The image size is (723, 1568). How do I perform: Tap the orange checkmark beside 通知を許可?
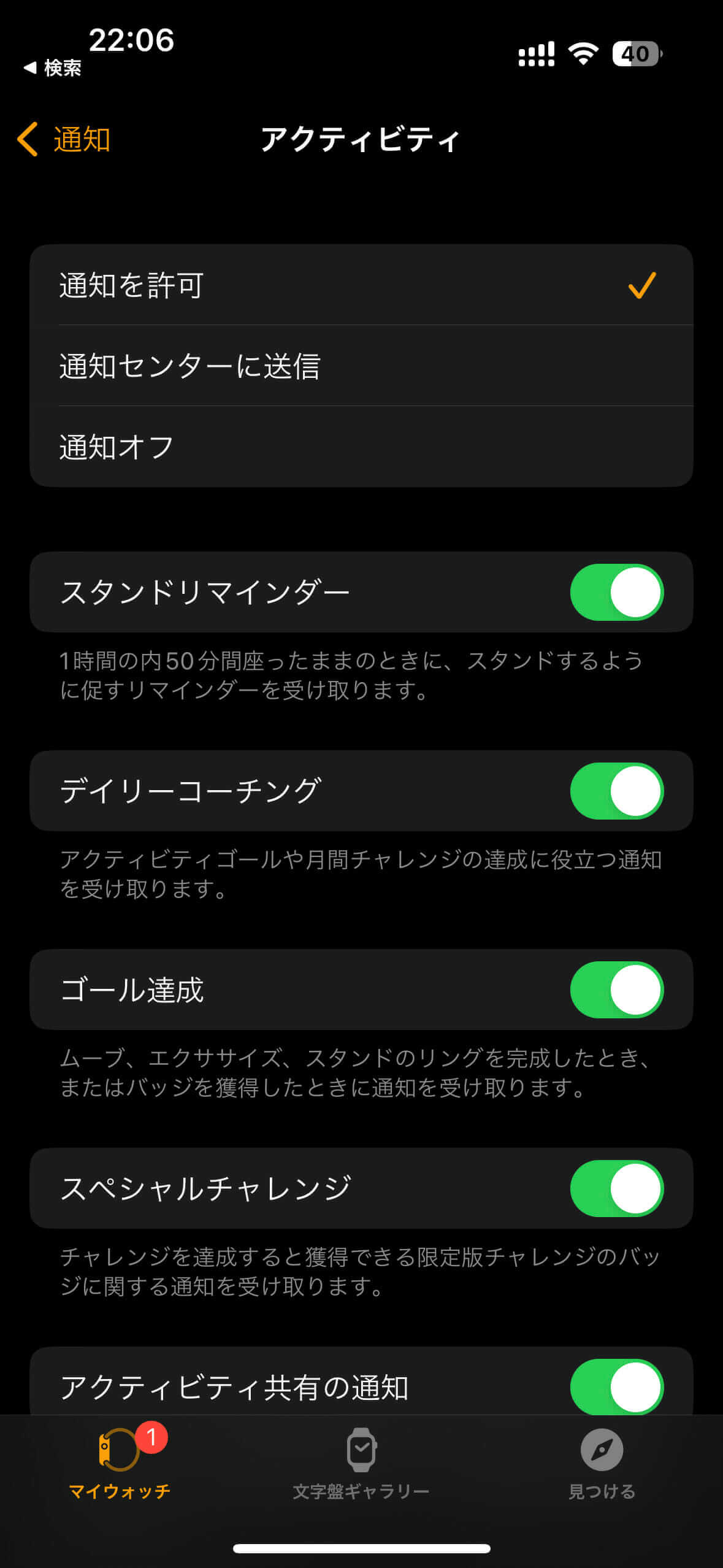tap(641, 284)
